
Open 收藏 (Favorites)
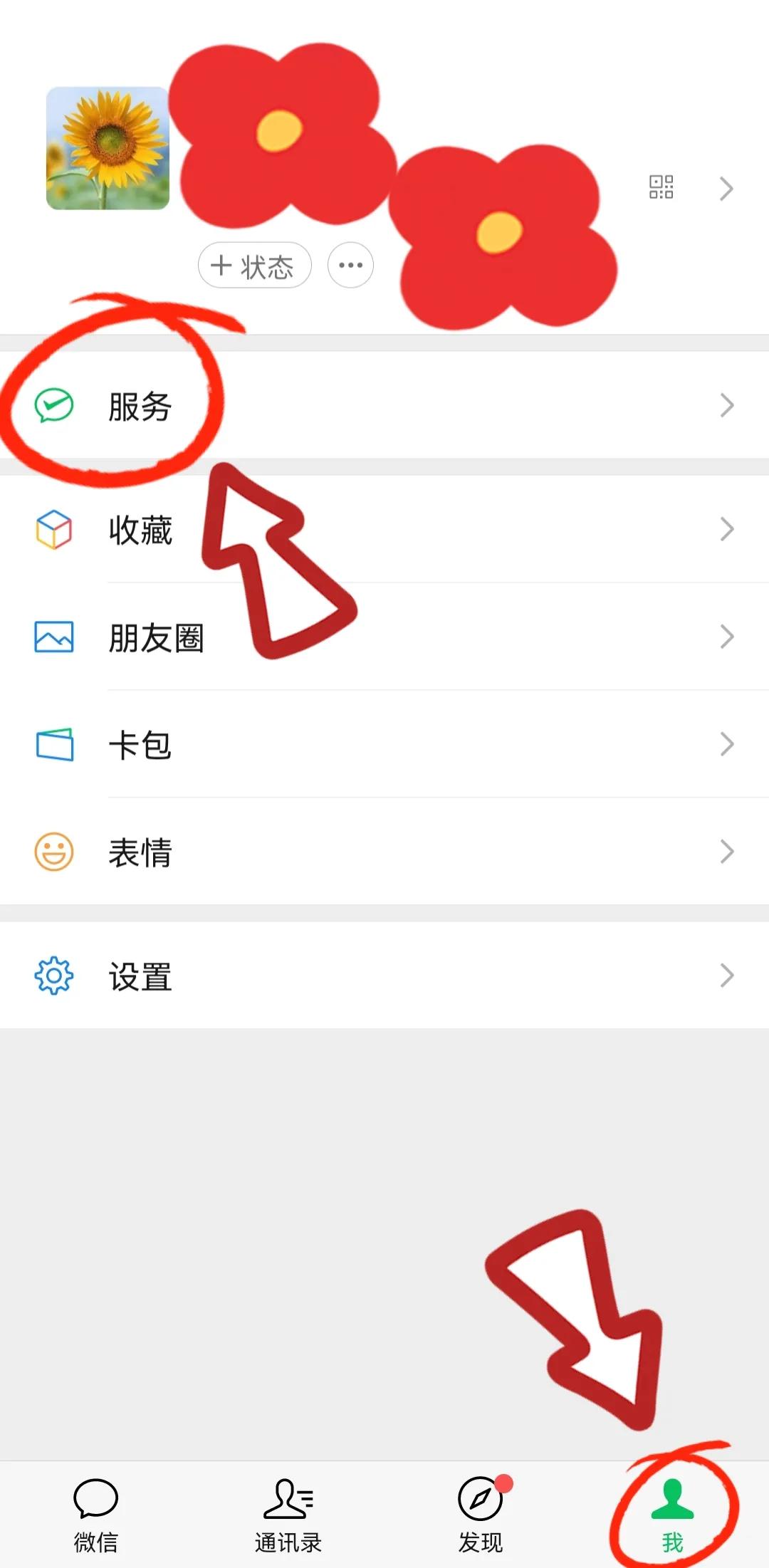pyautogui.click(x=384, y=530)
